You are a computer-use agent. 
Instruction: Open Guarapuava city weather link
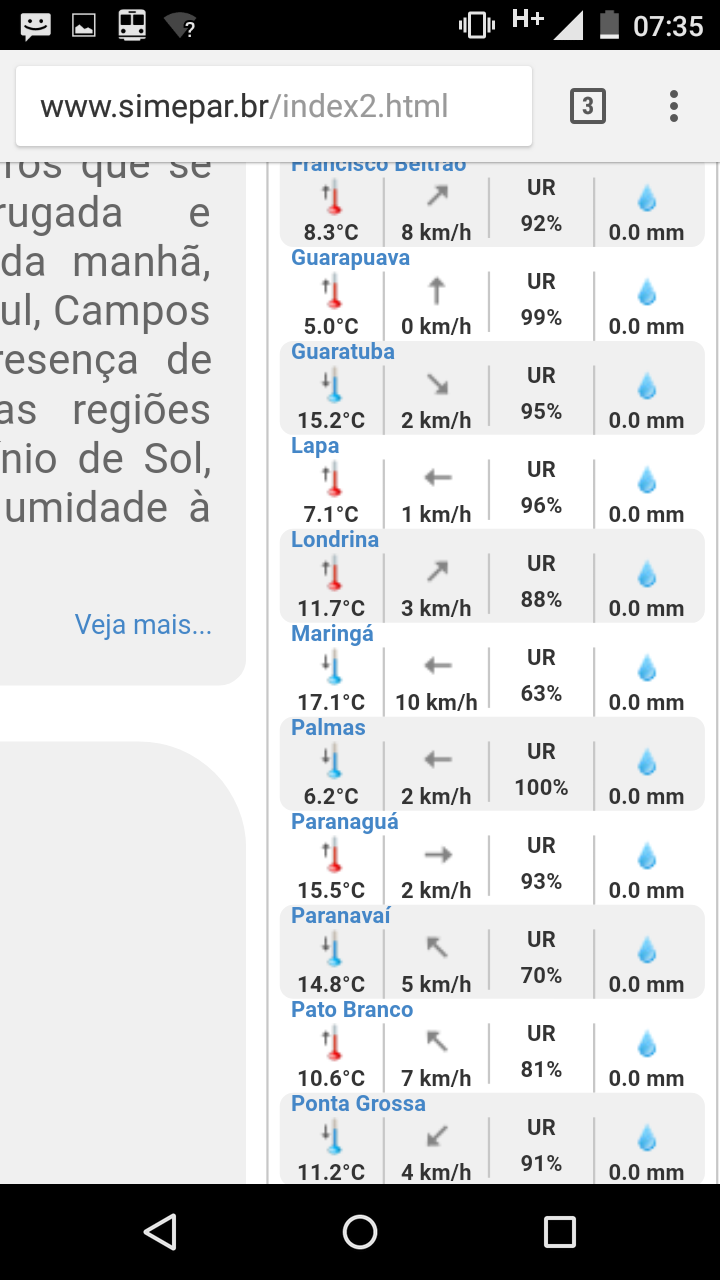click(x=350, y=258)
